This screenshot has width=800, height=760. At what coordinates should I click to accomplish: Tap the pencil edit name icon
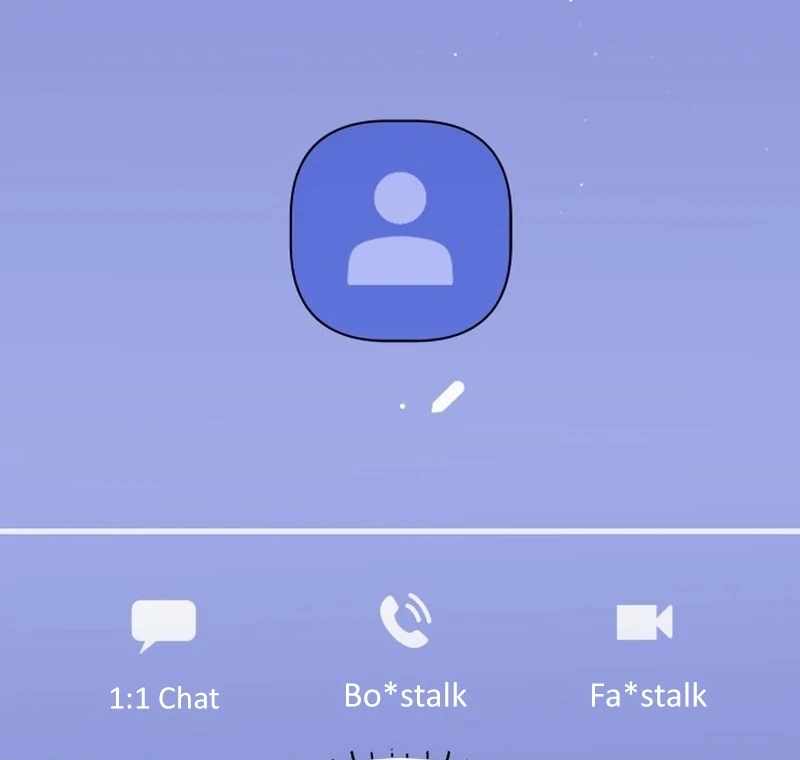pyautogui.click(x=447, y=396)
